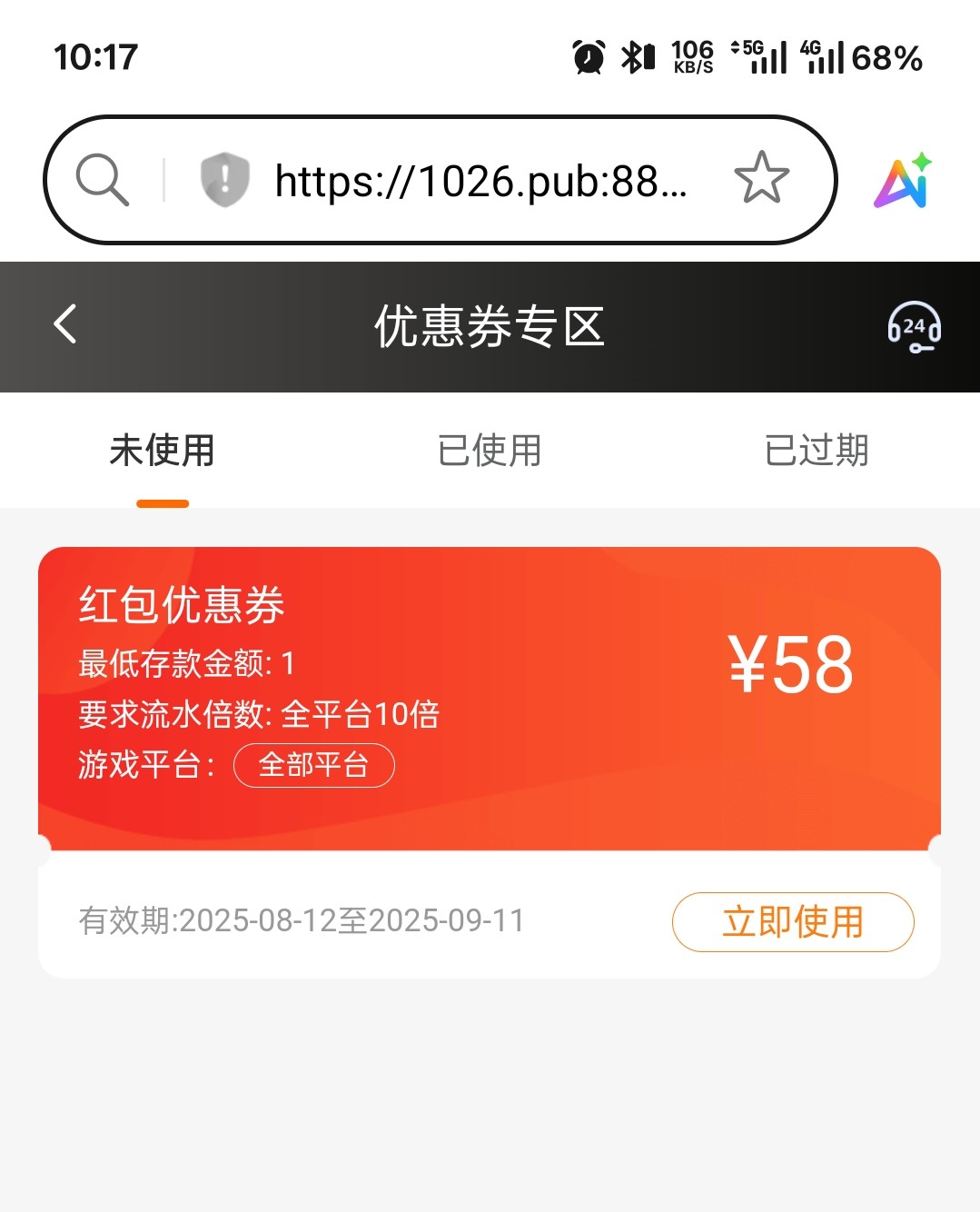980x1212 pixels.
Task: Switch to the 已过期 tab
Action: point(817,451)
